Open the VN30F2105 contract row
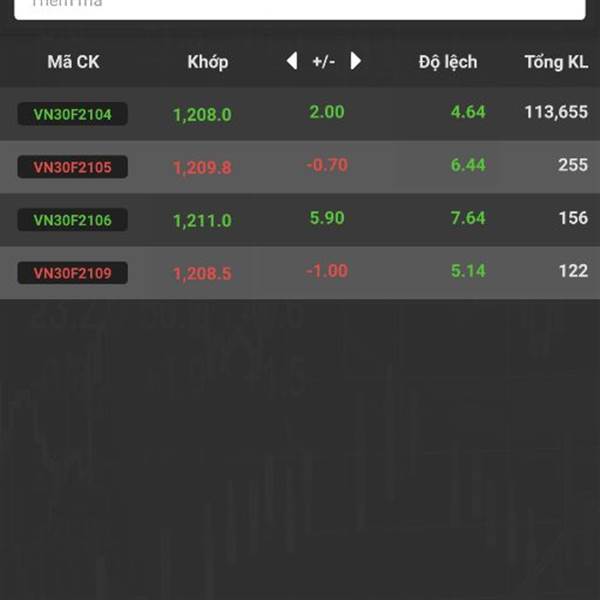The image size is (600, 600). point(300,166)
